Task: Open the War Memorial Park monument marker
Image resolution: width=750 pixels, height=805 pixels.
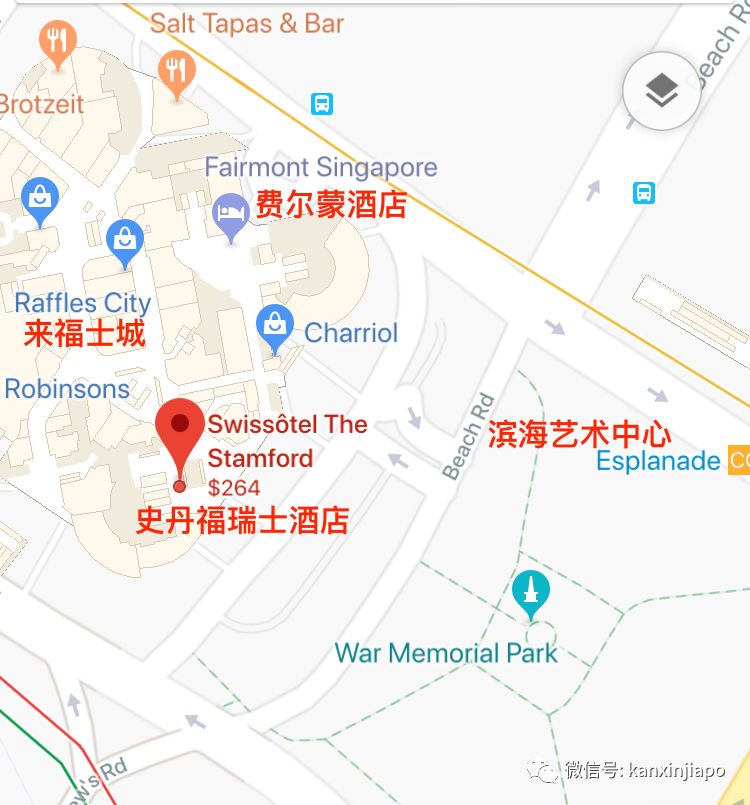Action: click(x=531, y=593)
